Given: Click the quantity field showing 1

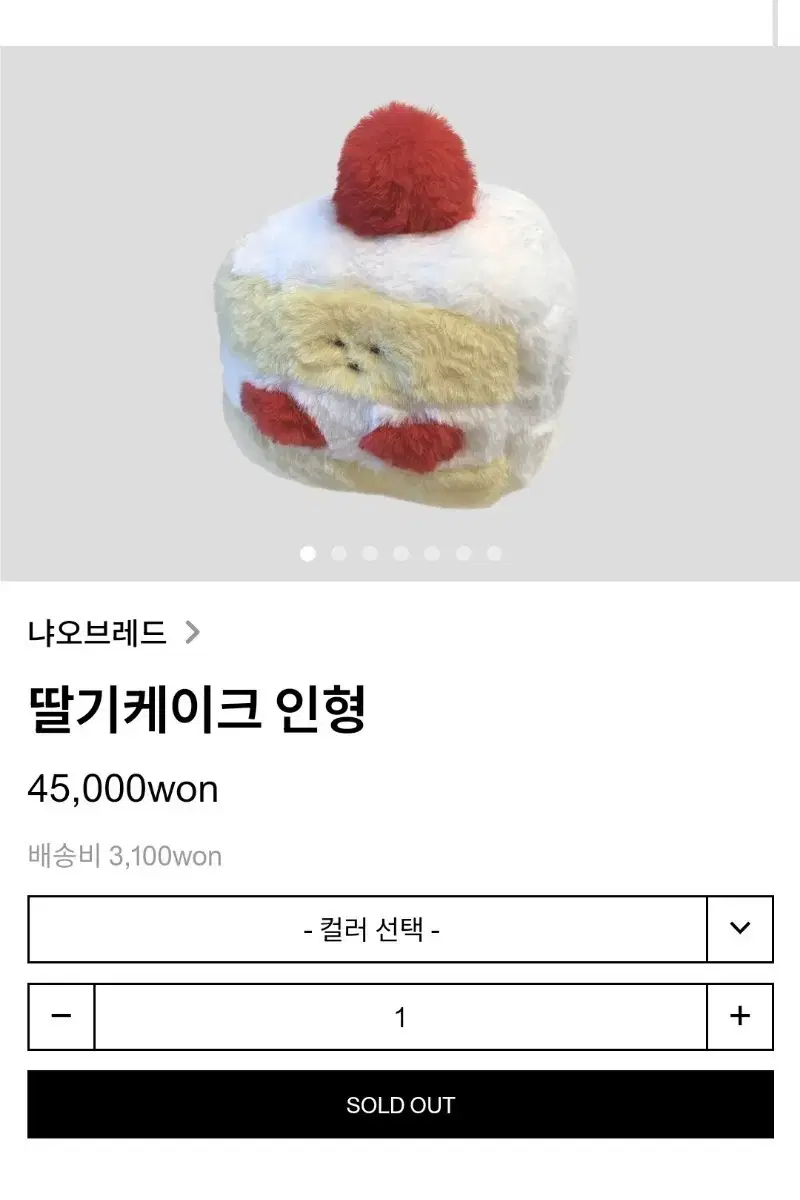Looking at the screenshot, I should (x=400, y=1017).
